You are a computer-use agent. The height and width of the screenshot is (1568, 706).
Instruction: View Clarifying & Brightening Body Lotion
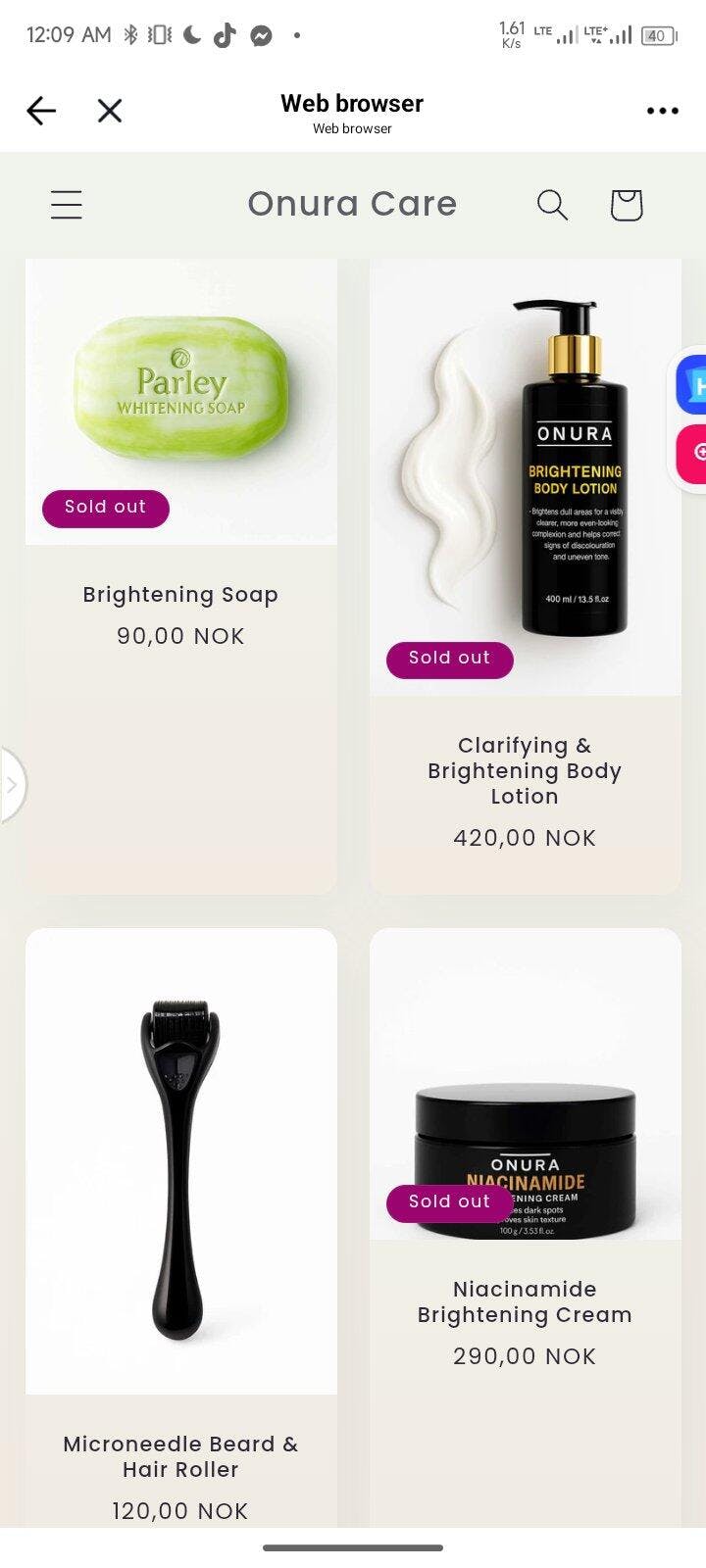click(x=525, y=770)
